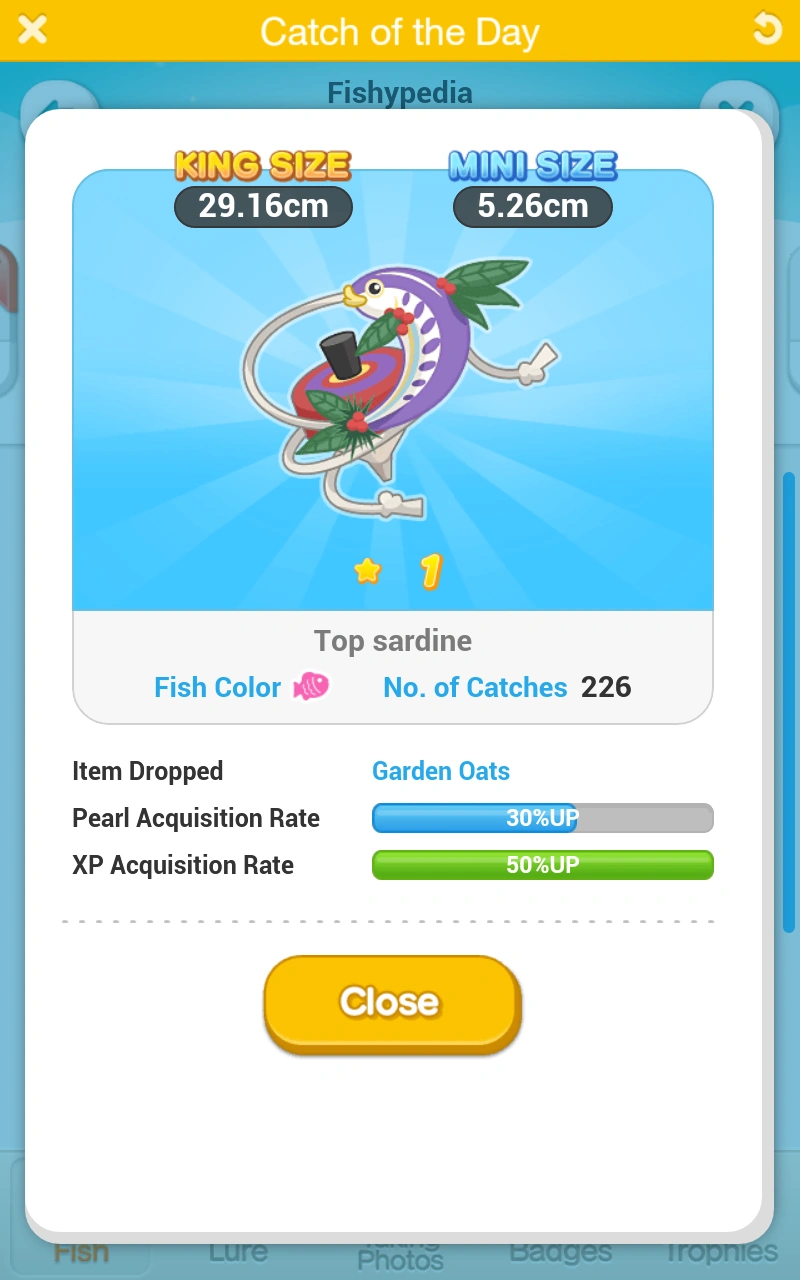Viewport: 800px width, 1280px height.
Task: Click the pink fish color icon
Action: pyautogui.click(x=313, y=687)
